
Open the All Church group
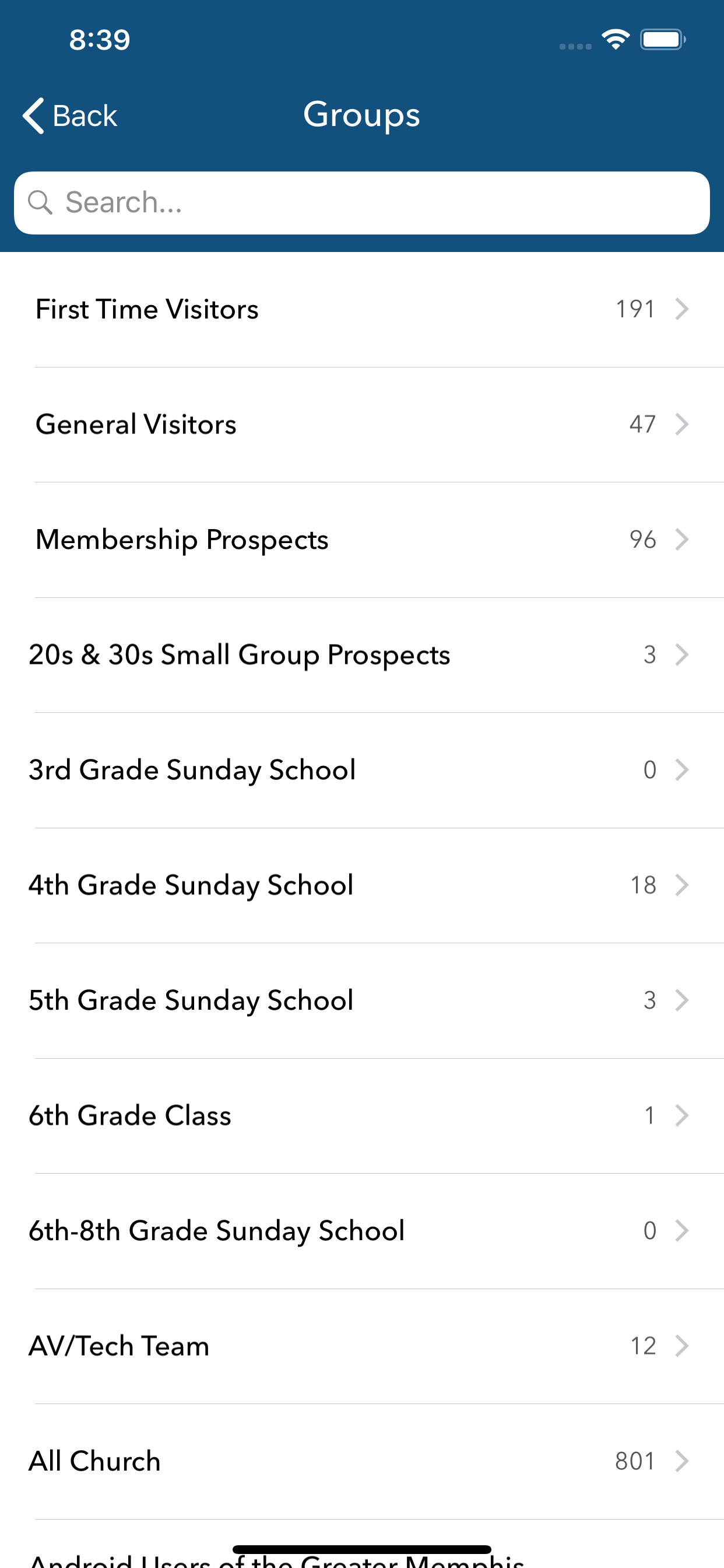tap(362, 1461)
